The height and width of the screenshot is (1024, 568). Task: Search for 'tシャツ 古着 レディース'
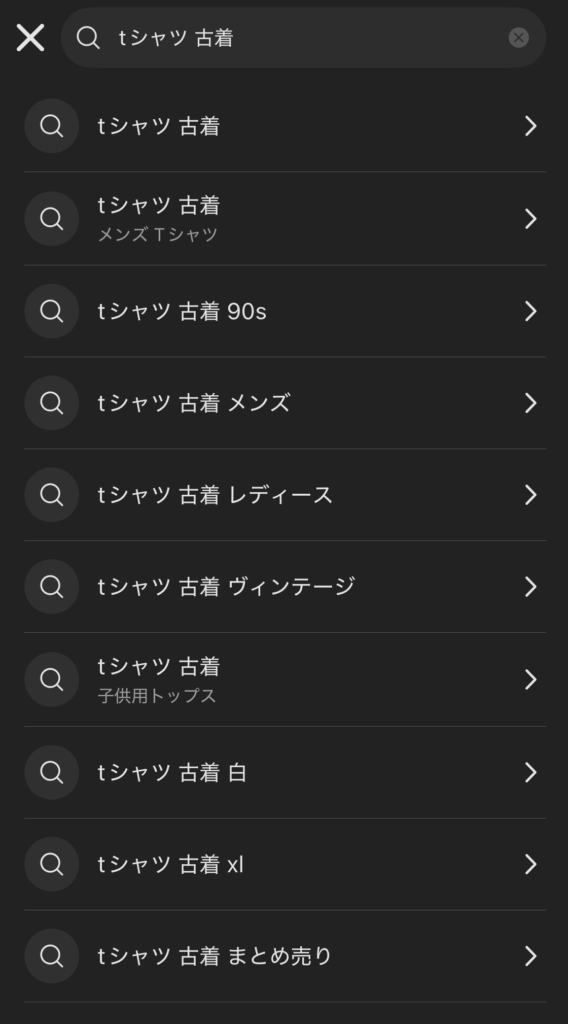pos(285,495)
